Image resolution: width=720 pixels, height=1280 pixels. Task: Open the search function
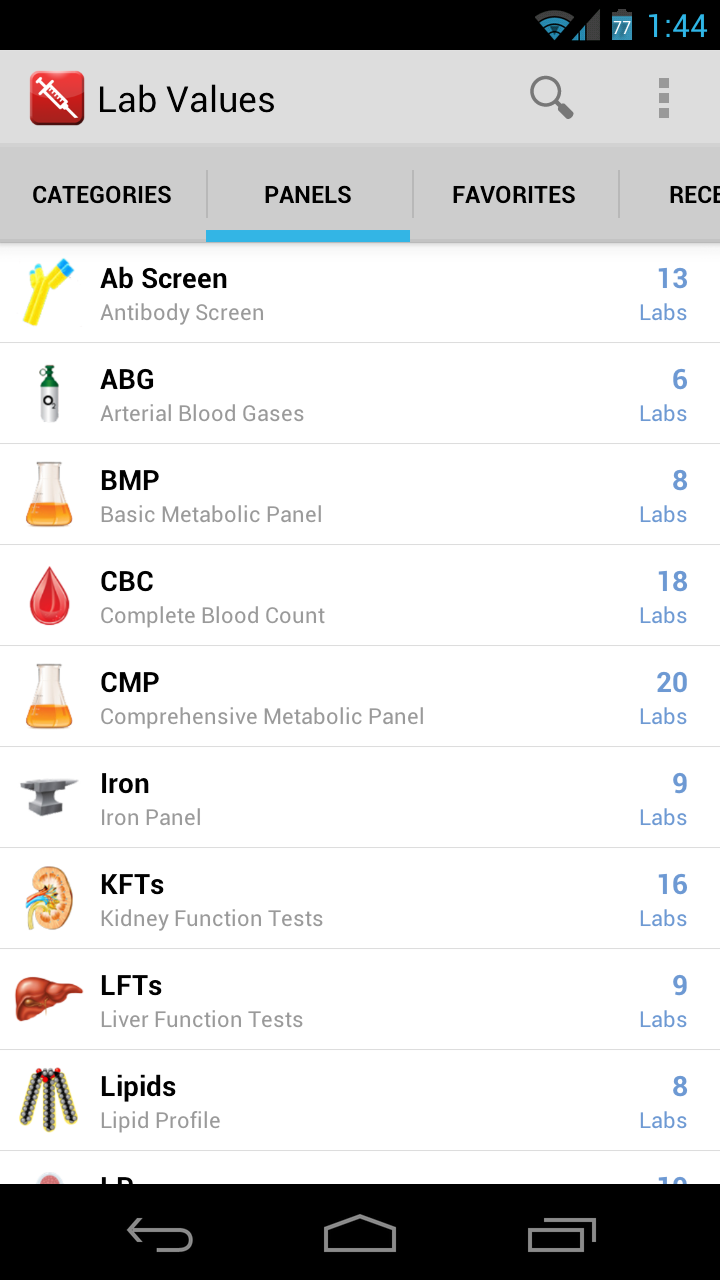(550, 97)
